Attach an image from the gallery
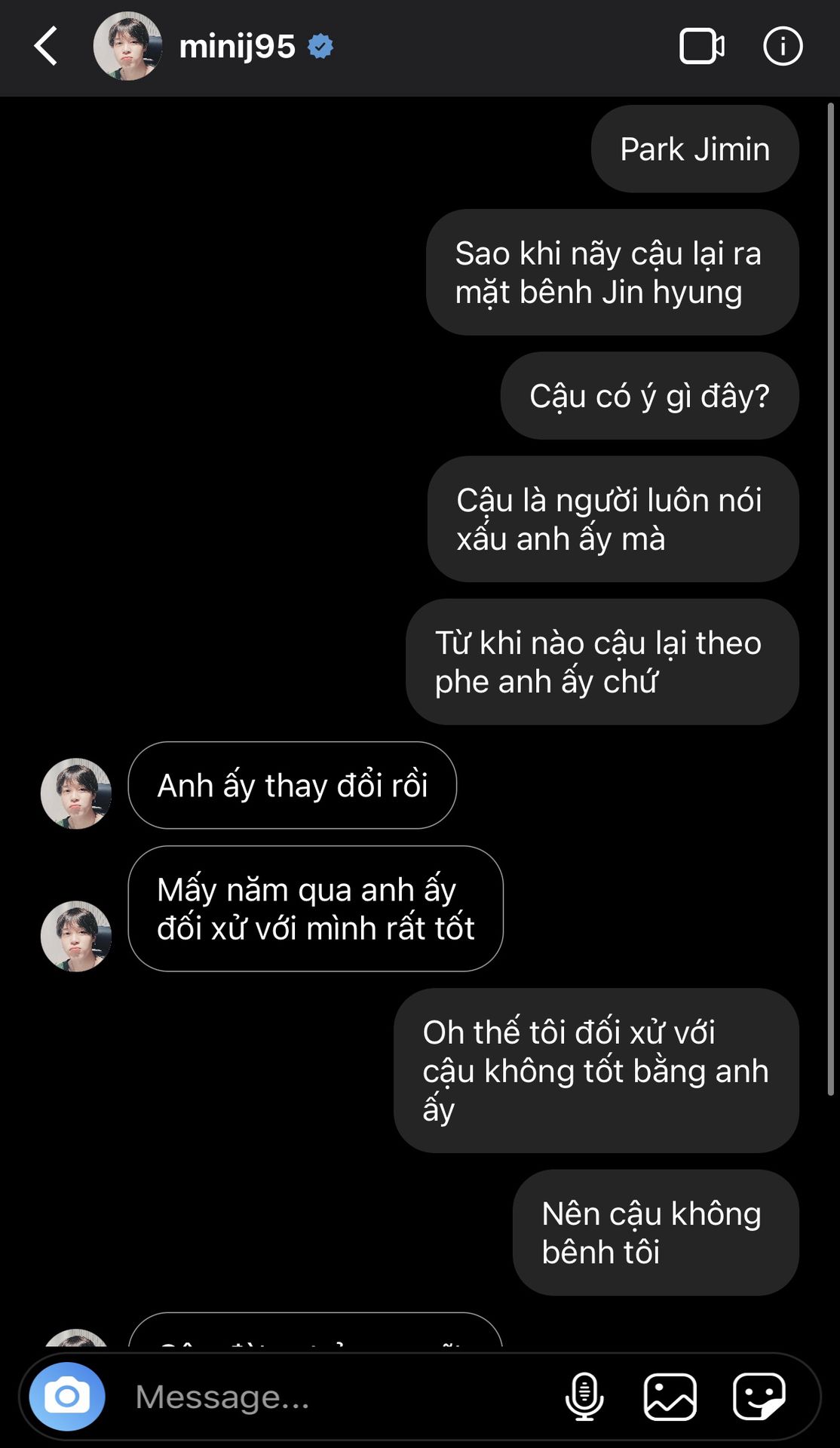The height and width of the screenshot is (1448, 840). coord(670,1396)
